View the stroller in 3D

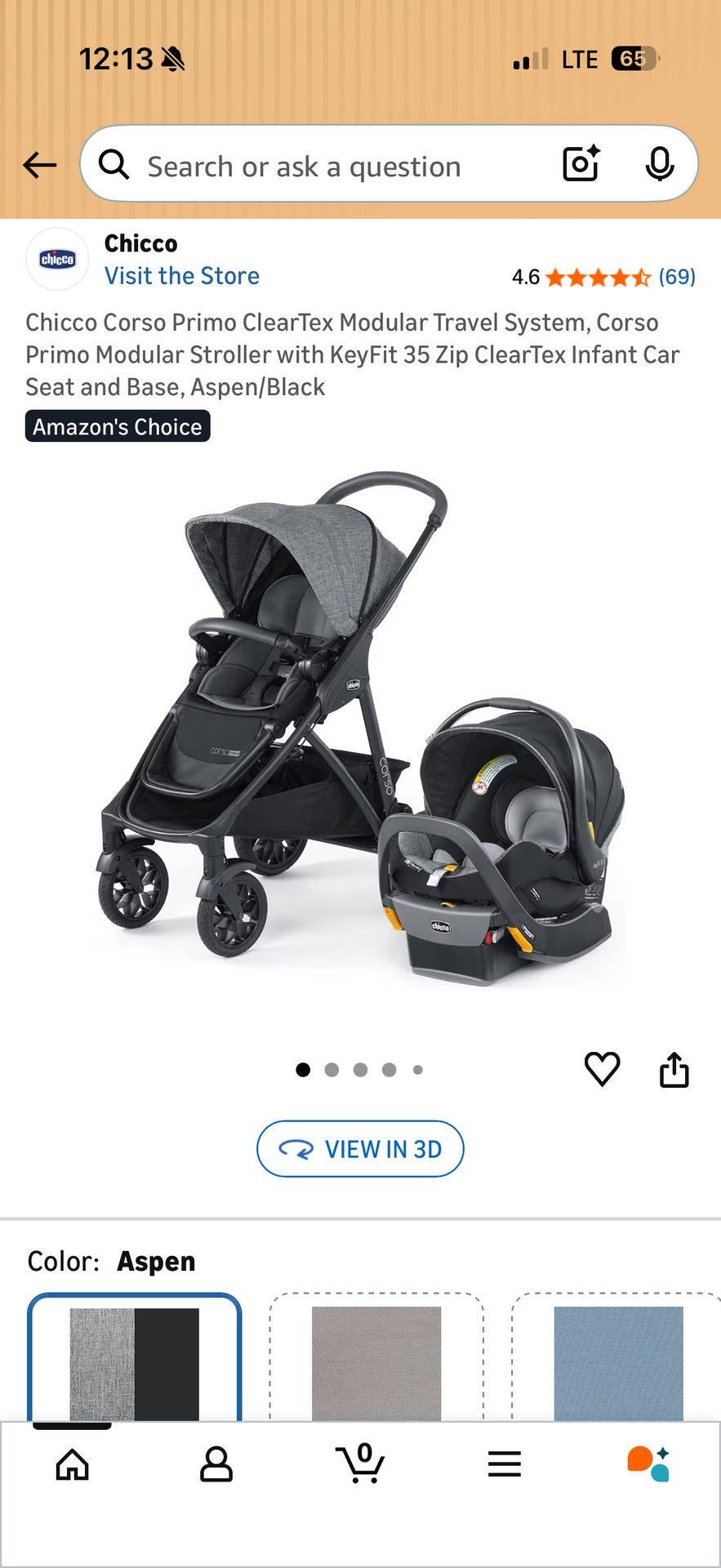pyautogui.click(x=360, y=1149)
